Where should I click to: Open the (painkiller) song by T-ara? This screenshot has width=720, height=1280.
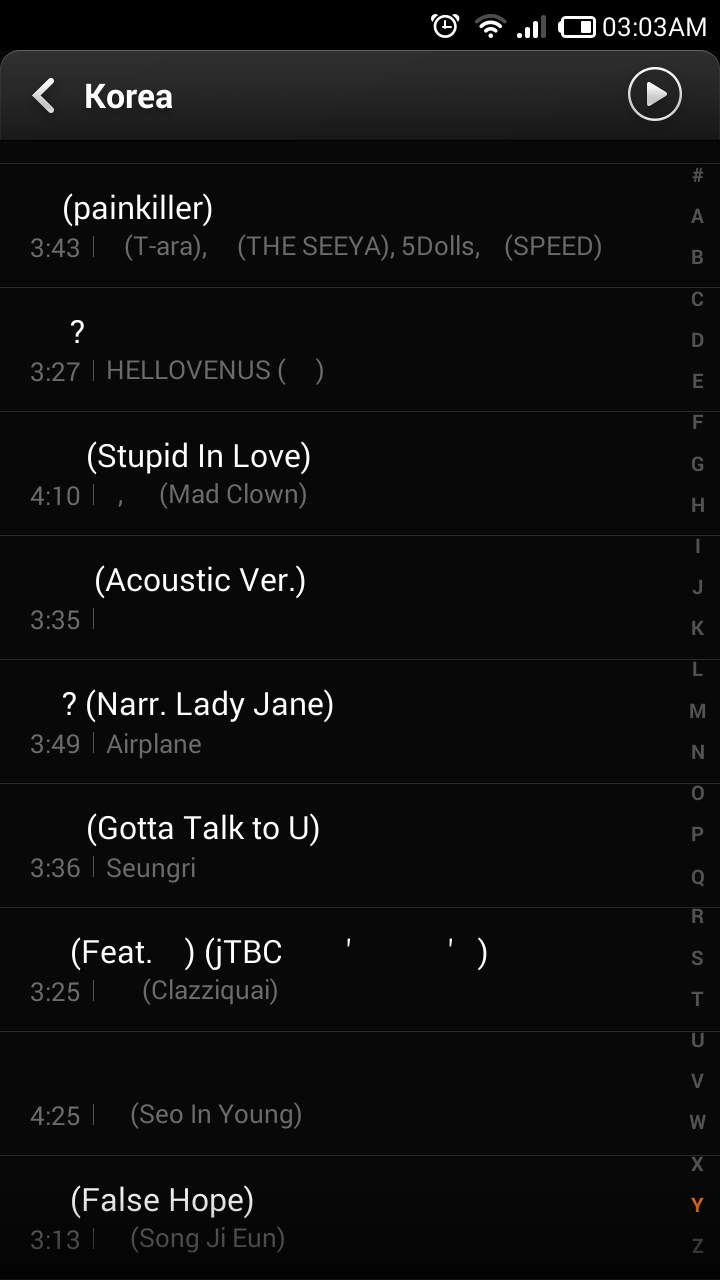coord(338,226)
